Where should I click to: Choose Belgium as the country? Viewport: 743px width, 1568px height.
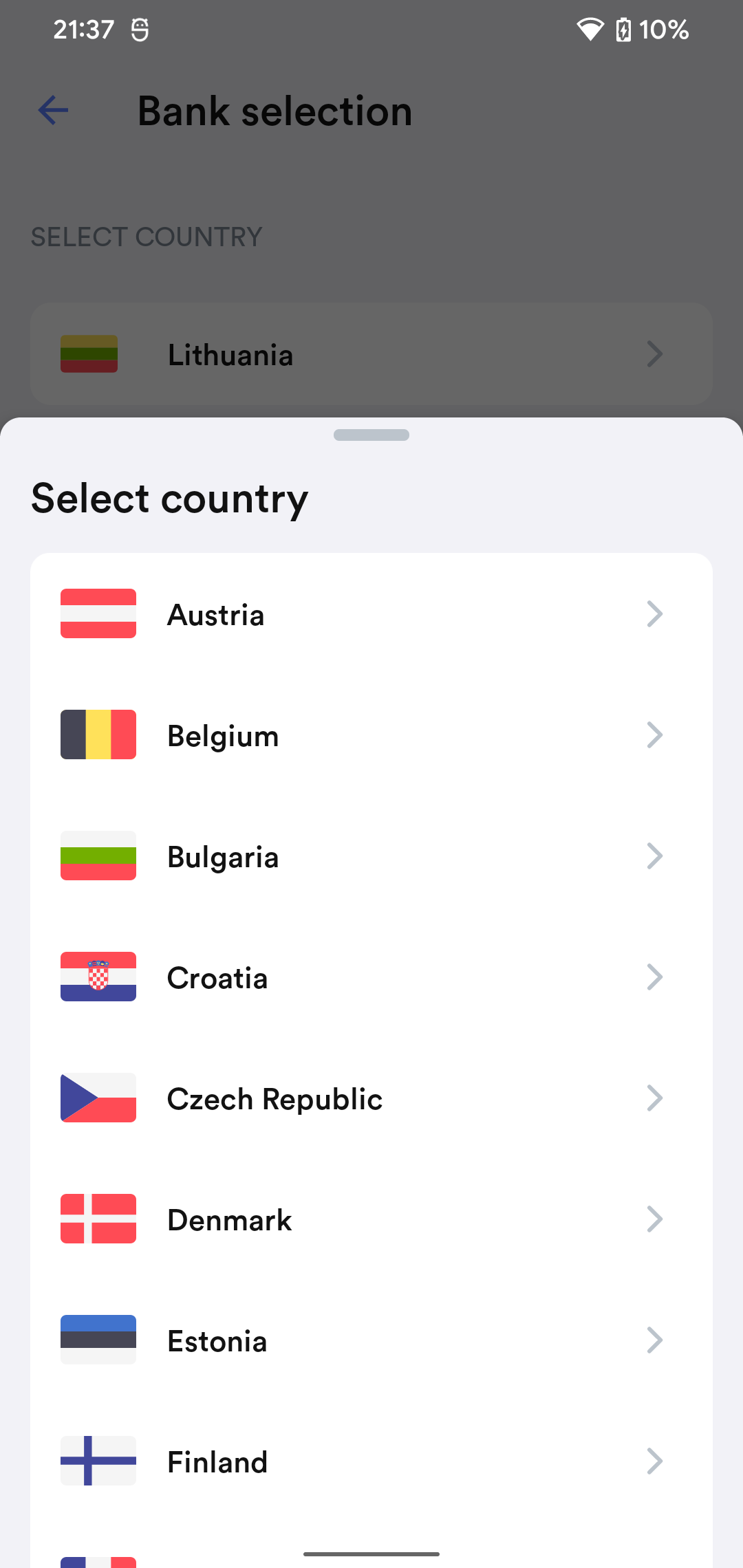(x=371, y=735)
